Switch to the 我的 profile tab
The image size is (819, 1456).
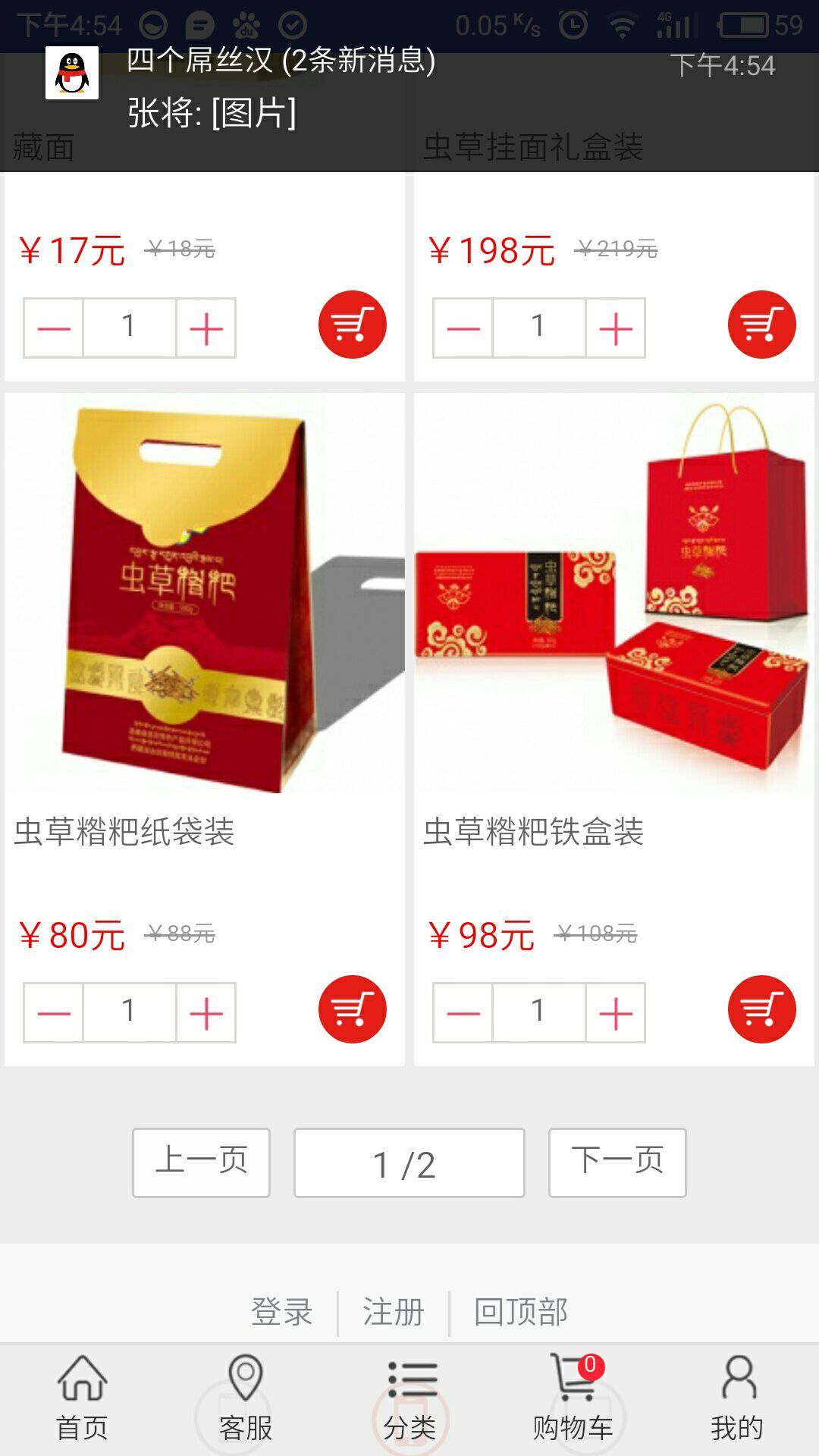tap(737, 1399)
